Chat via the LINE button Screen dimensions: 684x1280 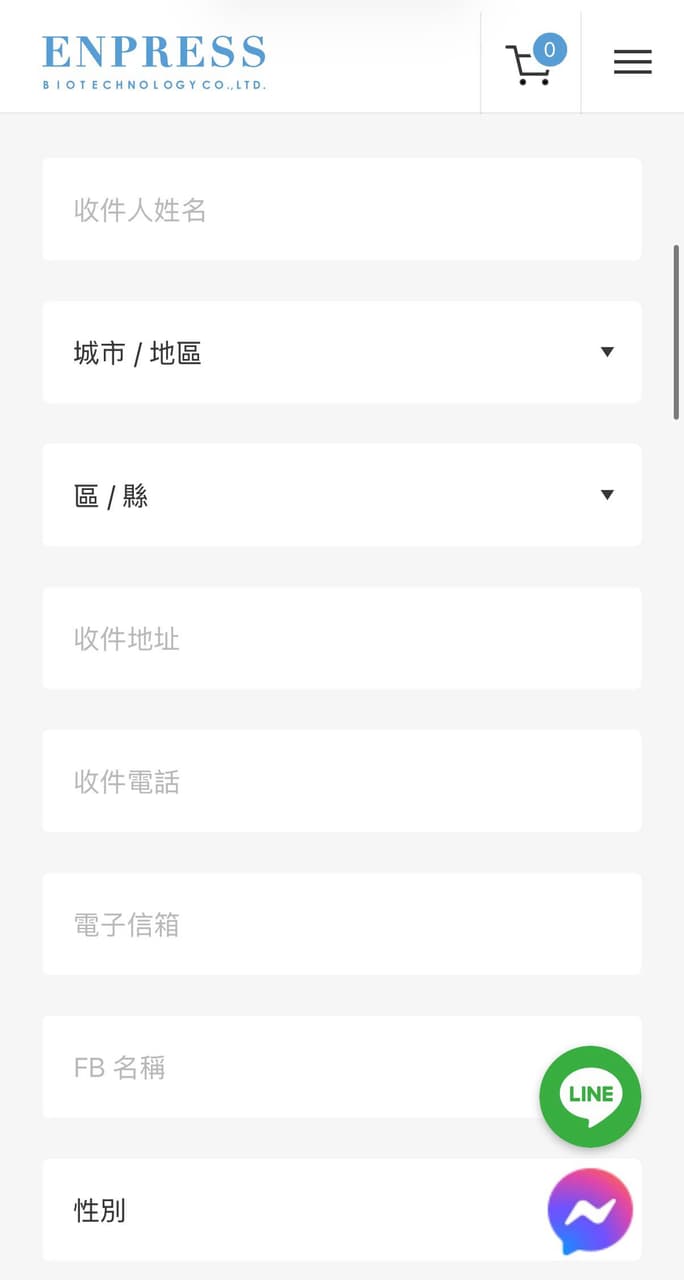[590, 1096]
